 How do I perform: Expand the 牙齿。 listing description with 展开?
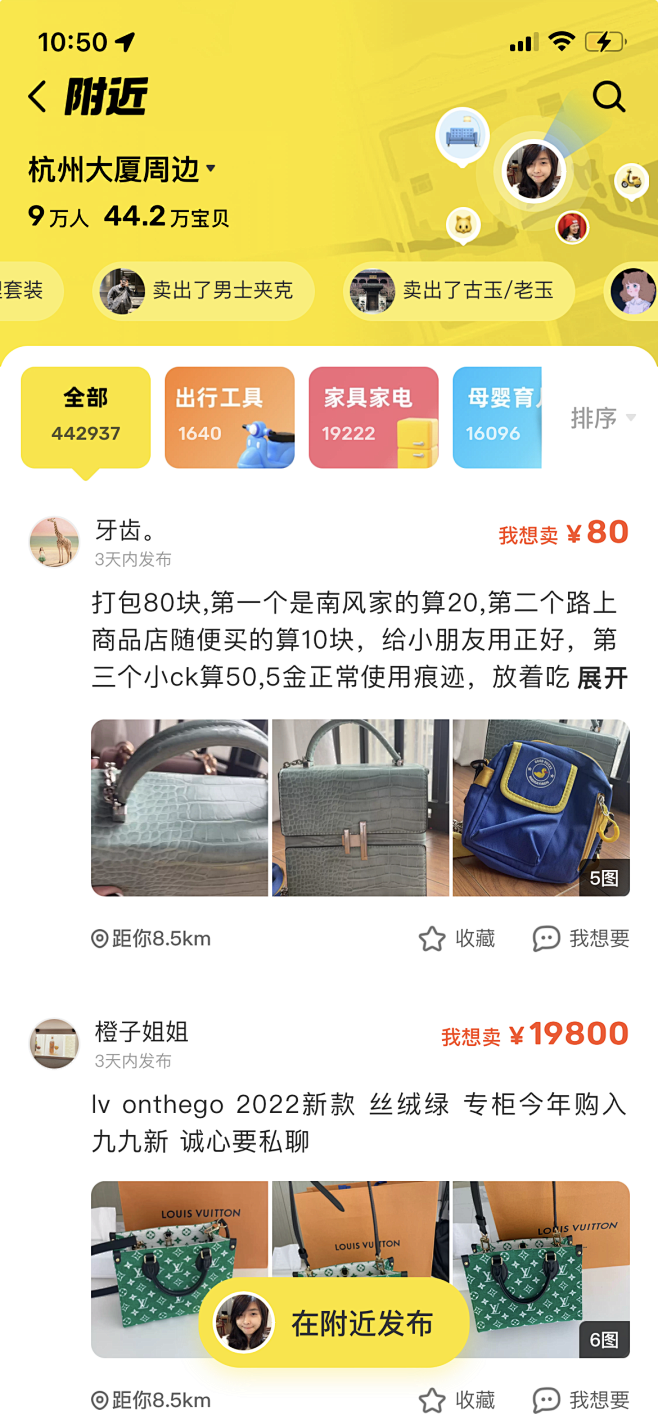pos(602,678)
